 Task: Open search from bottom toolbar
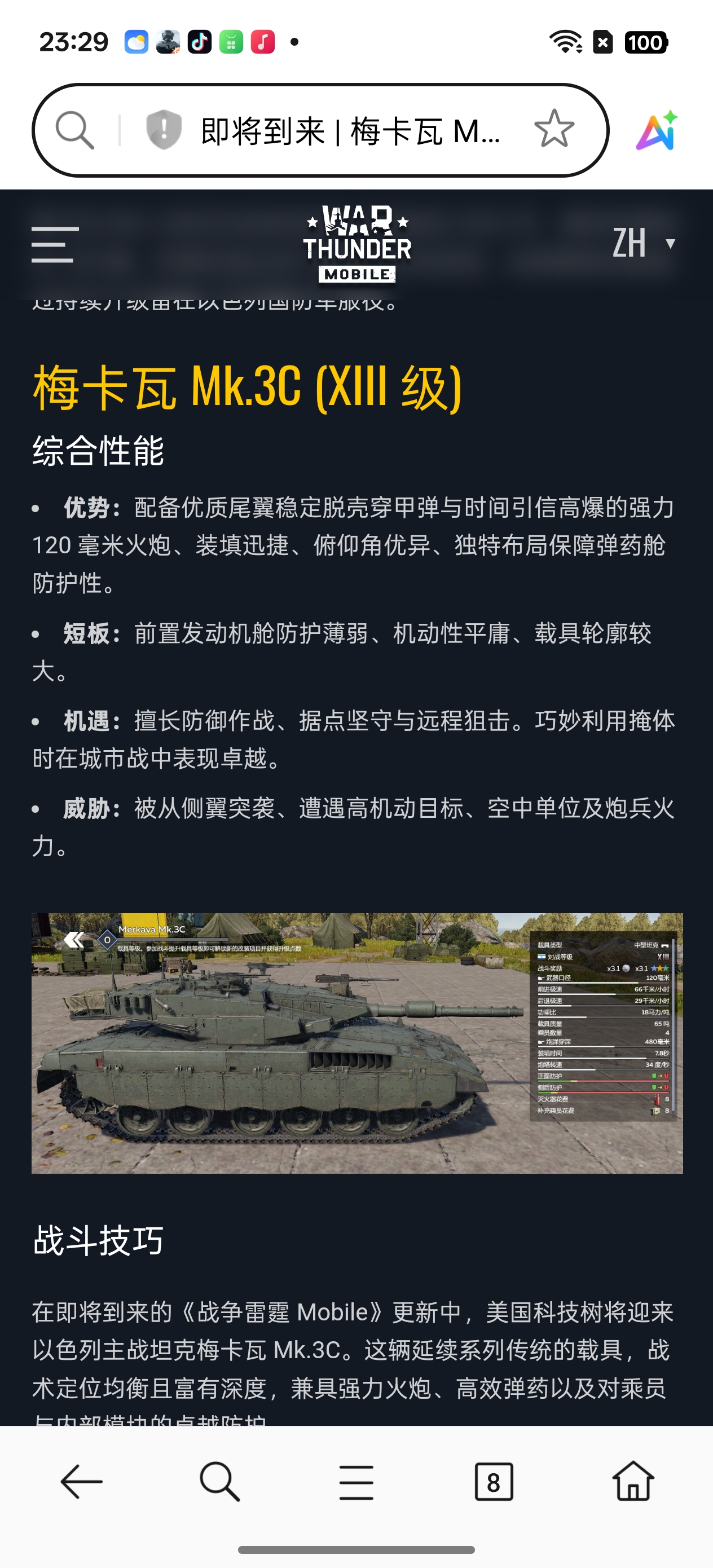point(219,1482)
